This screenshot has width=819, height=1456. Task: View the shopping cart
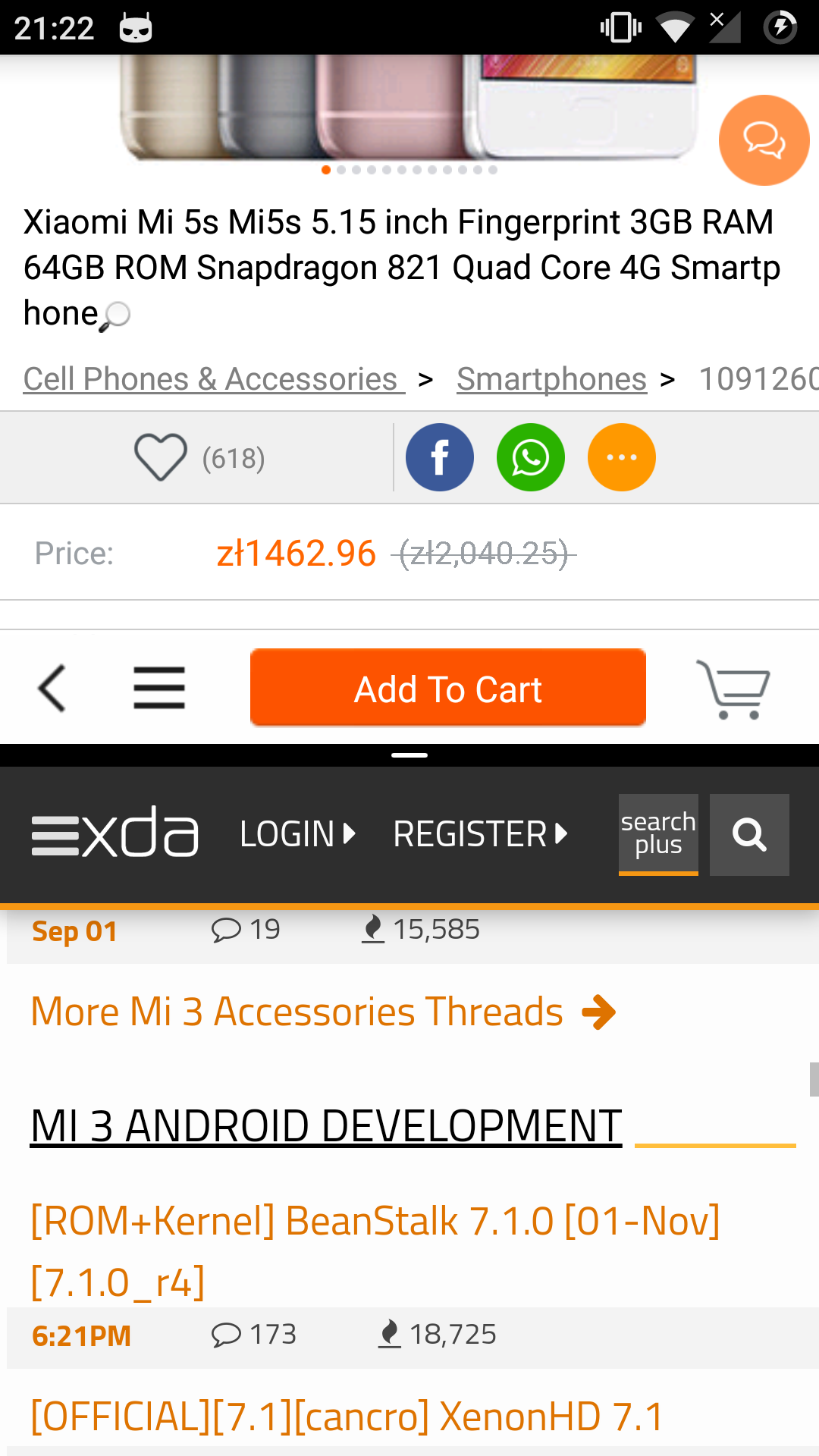point(733,689)
